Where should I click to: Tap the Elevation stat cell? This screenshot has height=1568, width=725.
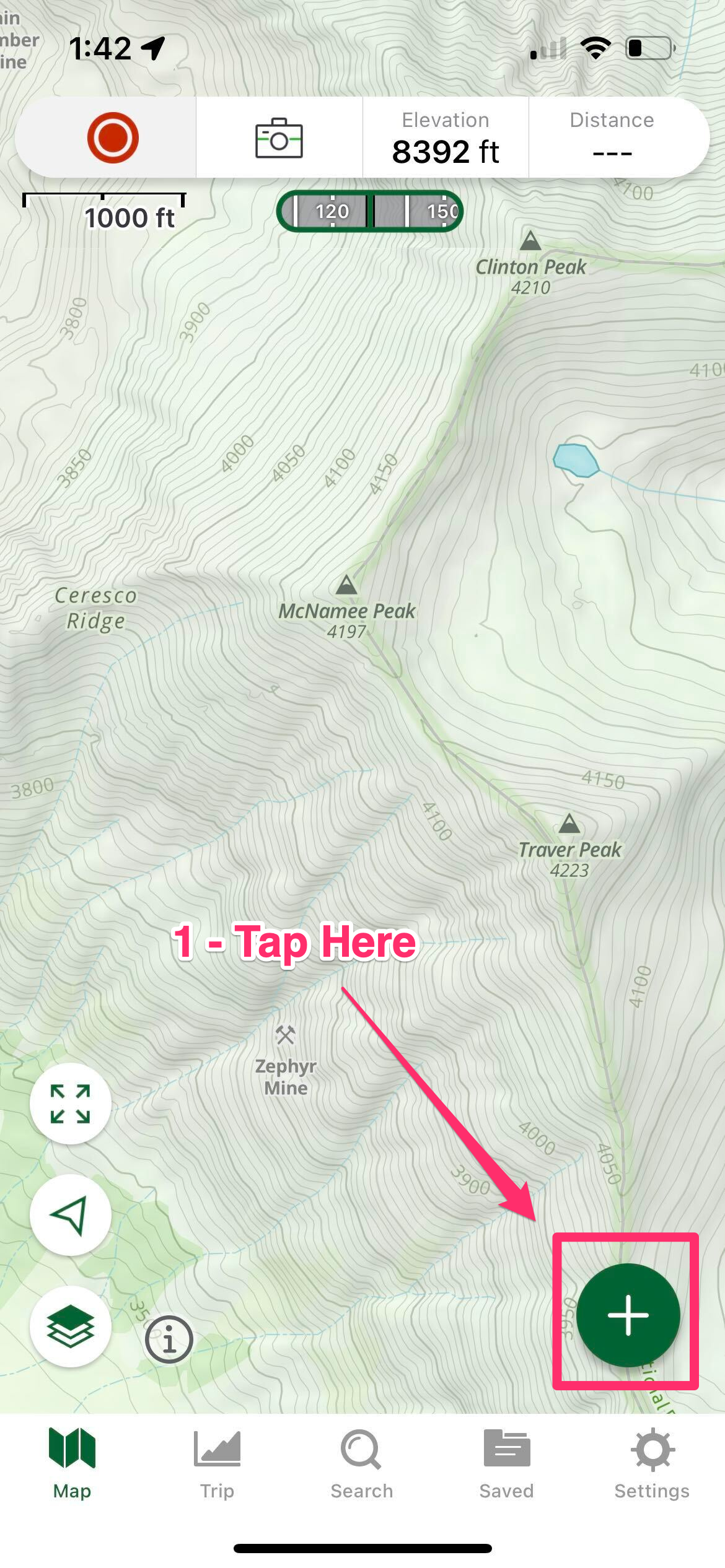[x=446, y=137]
